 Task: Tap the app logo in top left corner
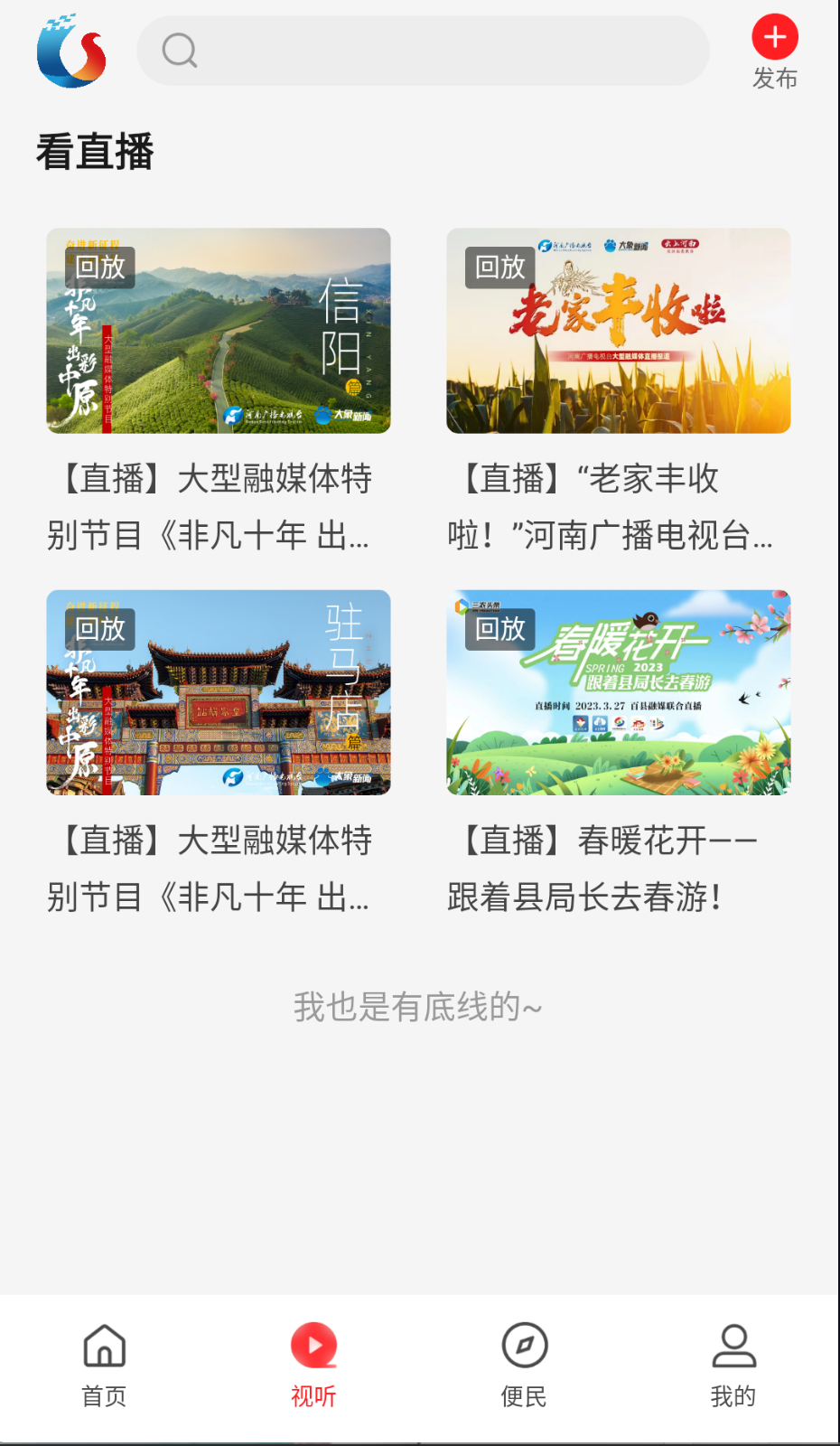point(70,50)
